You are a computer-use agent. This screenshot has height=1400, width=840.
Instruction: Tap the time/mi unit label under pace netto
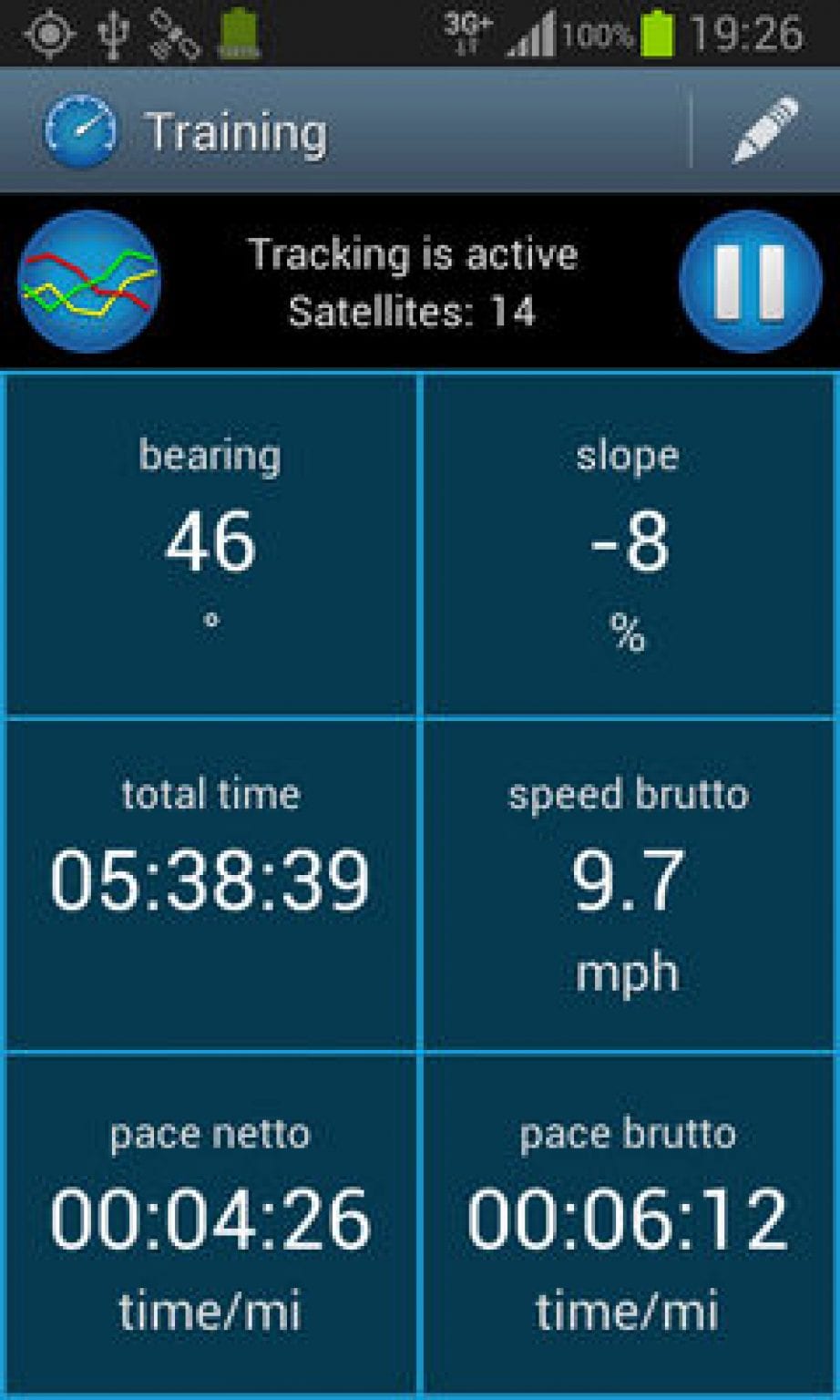coord(210,1310)
